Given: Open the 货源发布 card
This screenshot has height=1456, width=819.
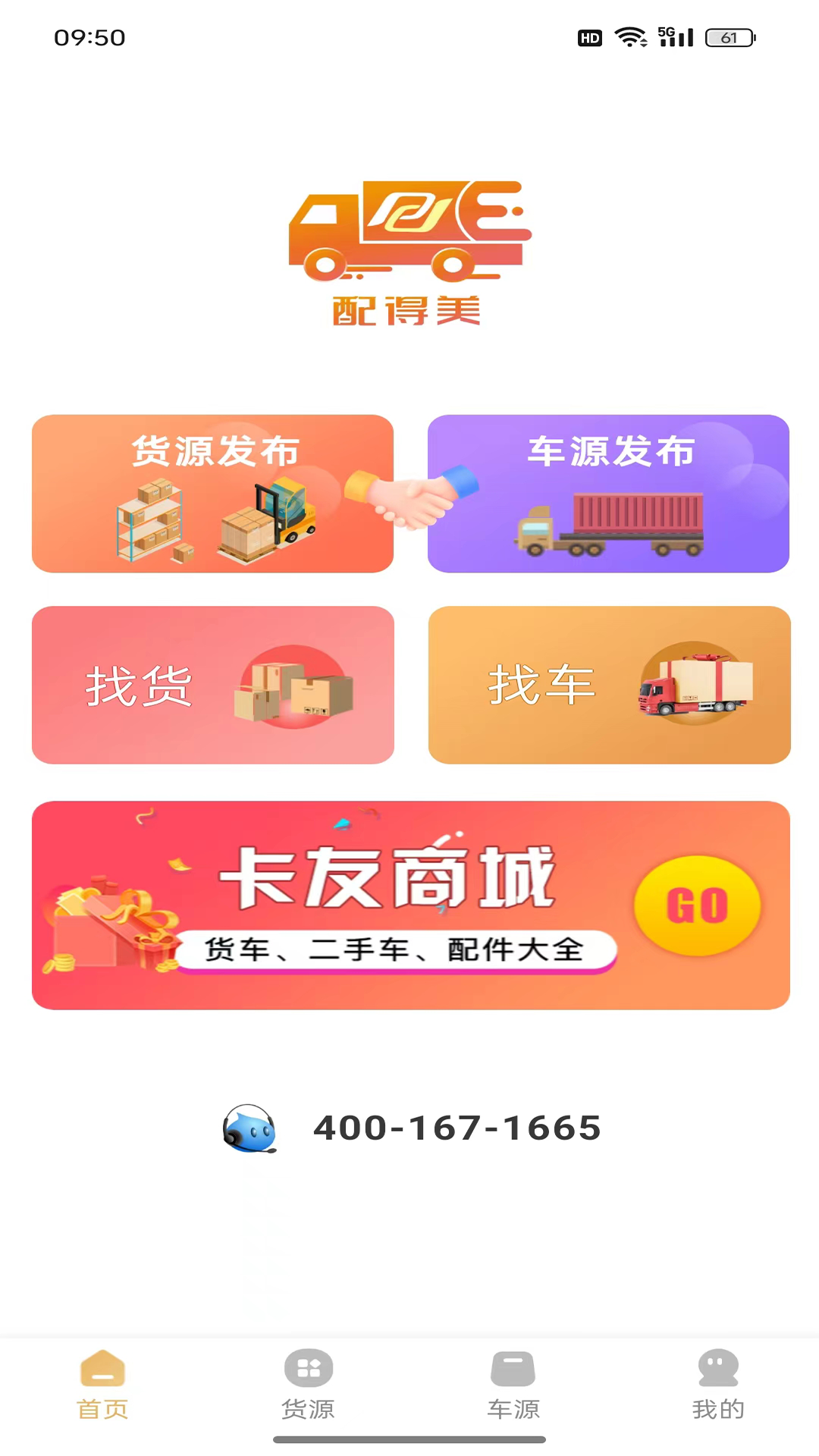Looking at the screenshot, I should point(212,494).
